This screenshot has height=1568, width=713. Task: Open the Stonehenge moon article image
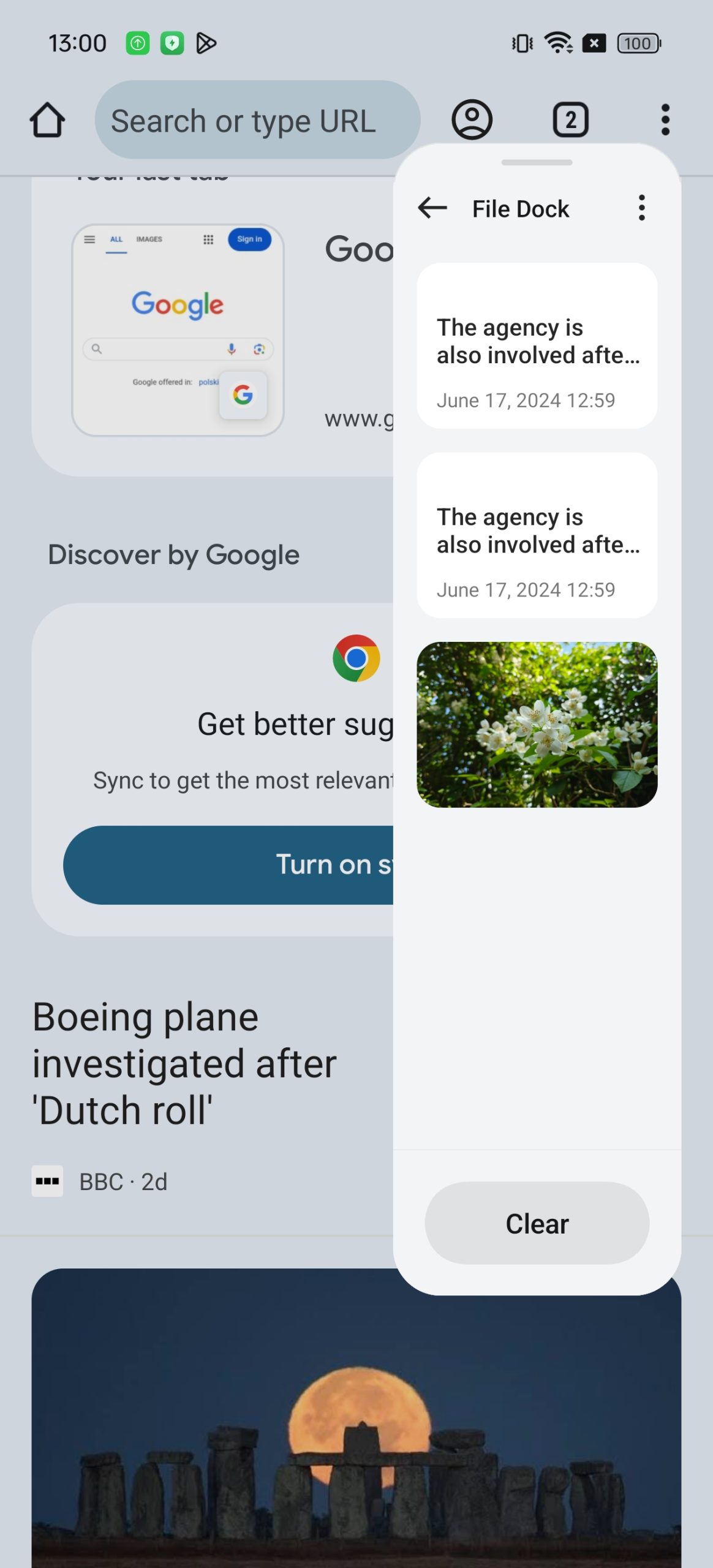(356, 1418)
